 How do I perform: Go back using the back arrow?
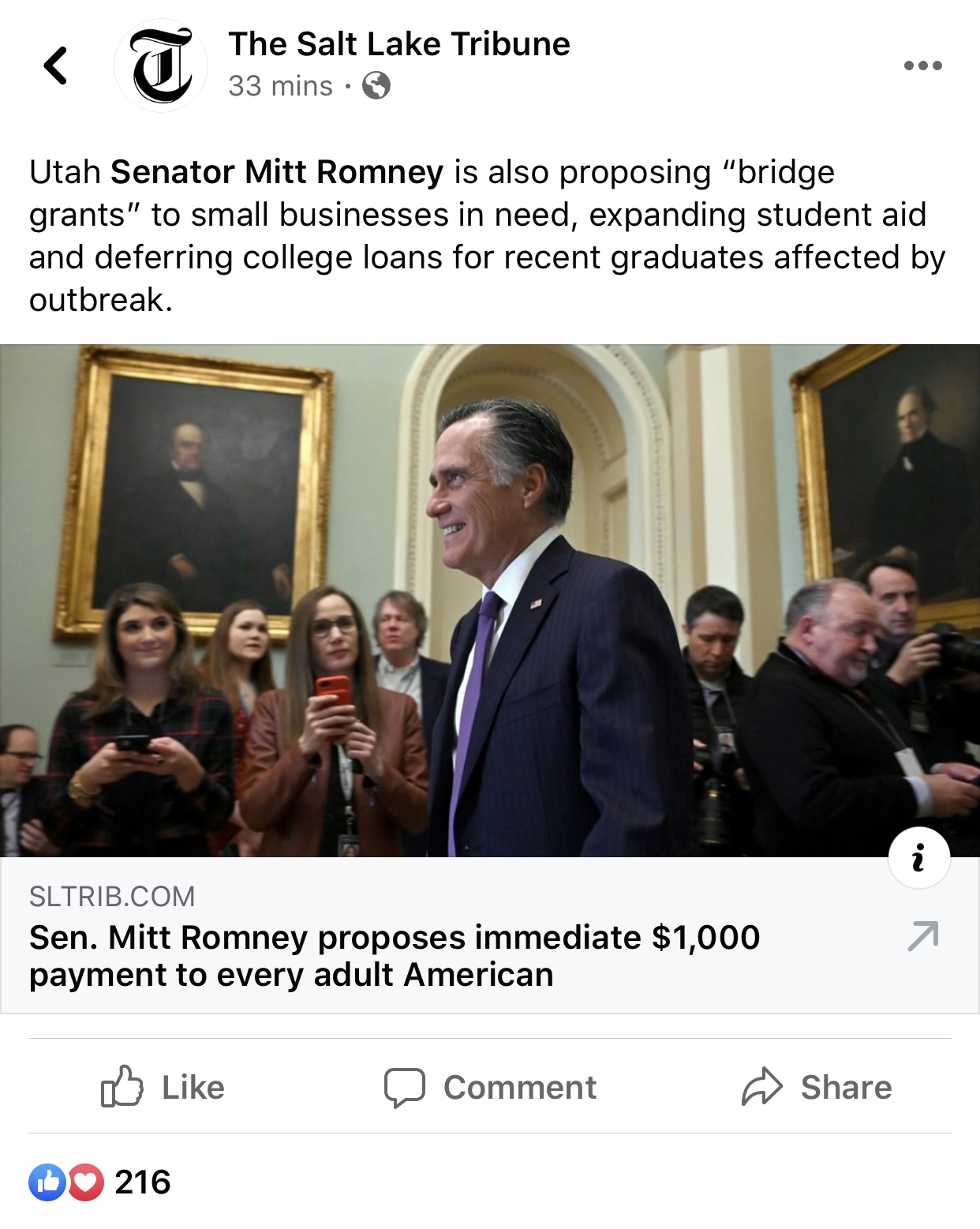point(55,66)
